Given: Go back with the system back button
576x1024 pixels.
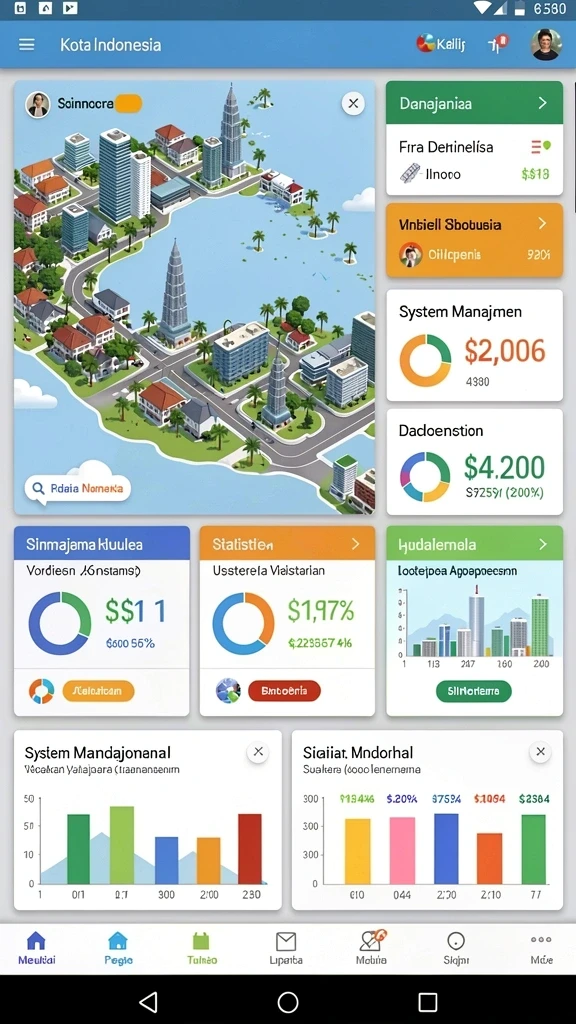Looking at the screenshot, I should pyautogui.click(x=149, y=1002).
